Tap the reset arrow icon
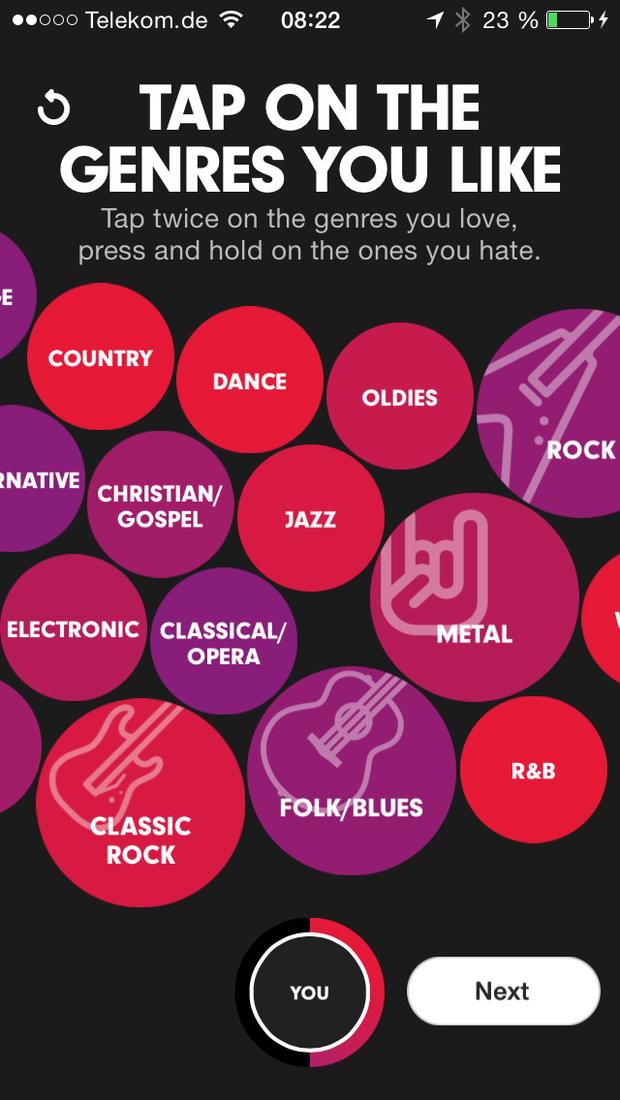 pyautogui.click(x=54, y=108)
